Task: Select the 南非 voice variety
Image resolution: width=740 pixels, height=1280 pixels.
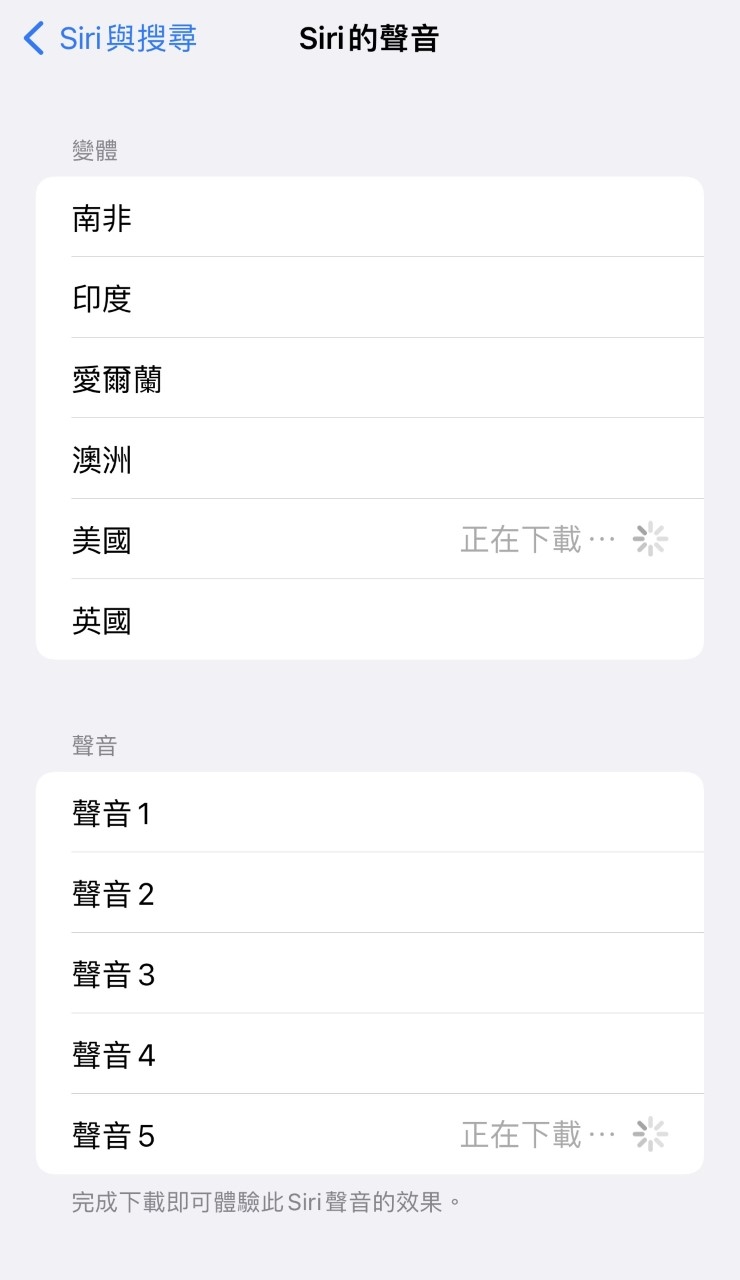Action: (x=369, y=218)
